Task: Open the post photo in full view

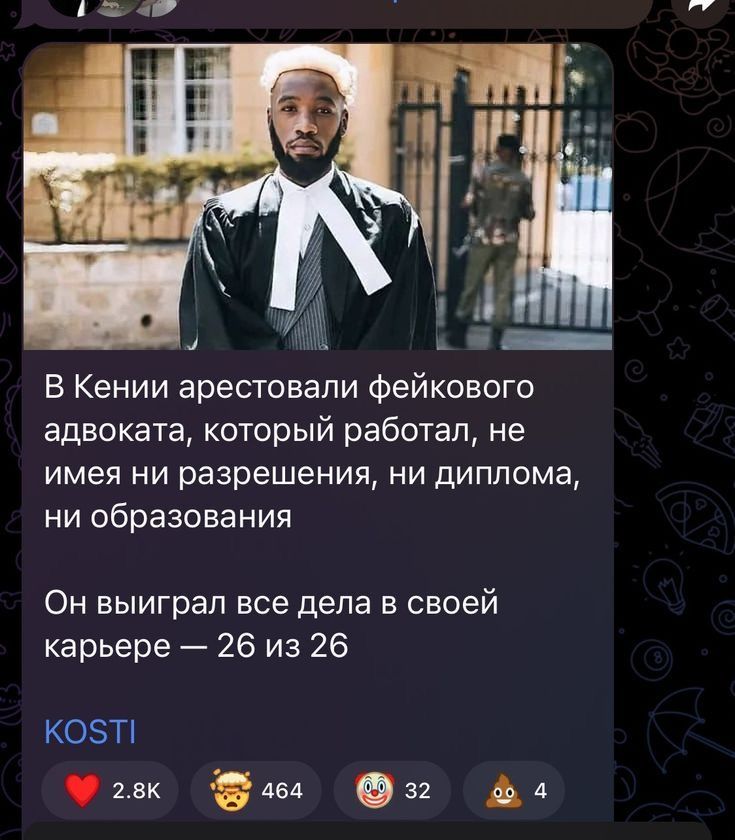Action: pos(317,196)
